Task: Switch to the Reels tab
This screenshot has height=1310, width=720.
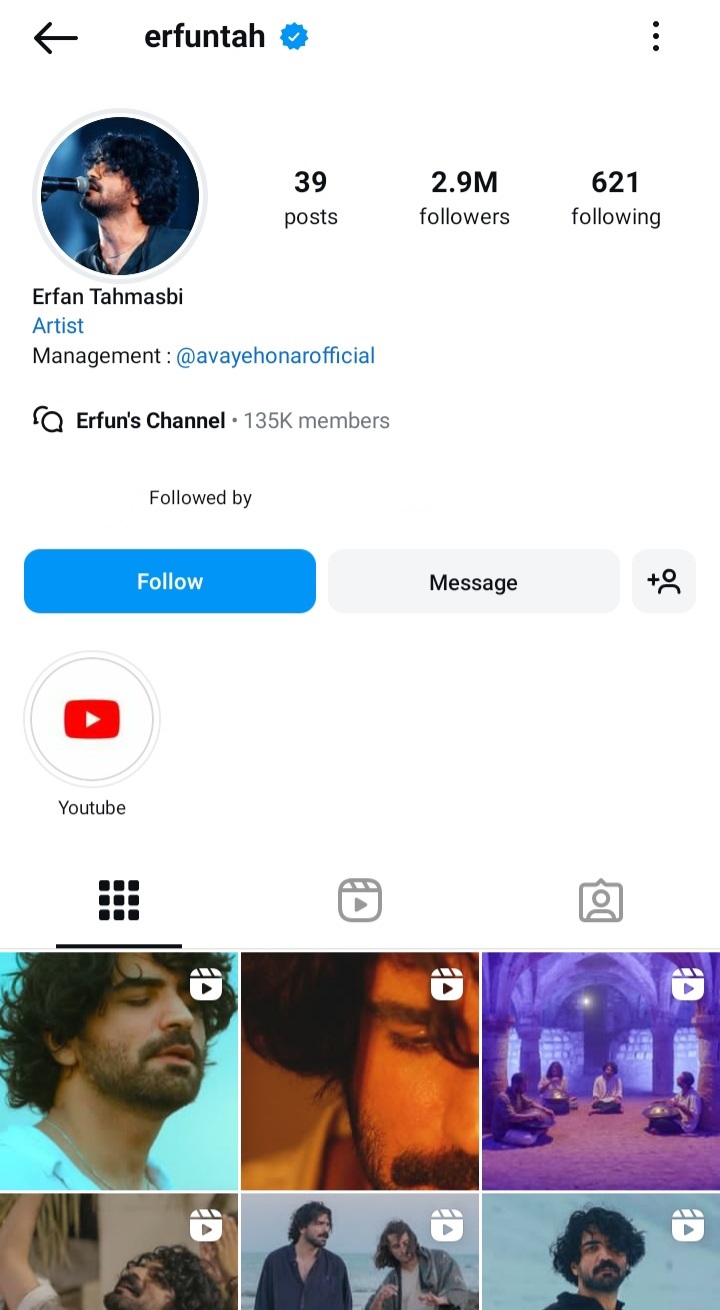Action: tap(360, 900)
